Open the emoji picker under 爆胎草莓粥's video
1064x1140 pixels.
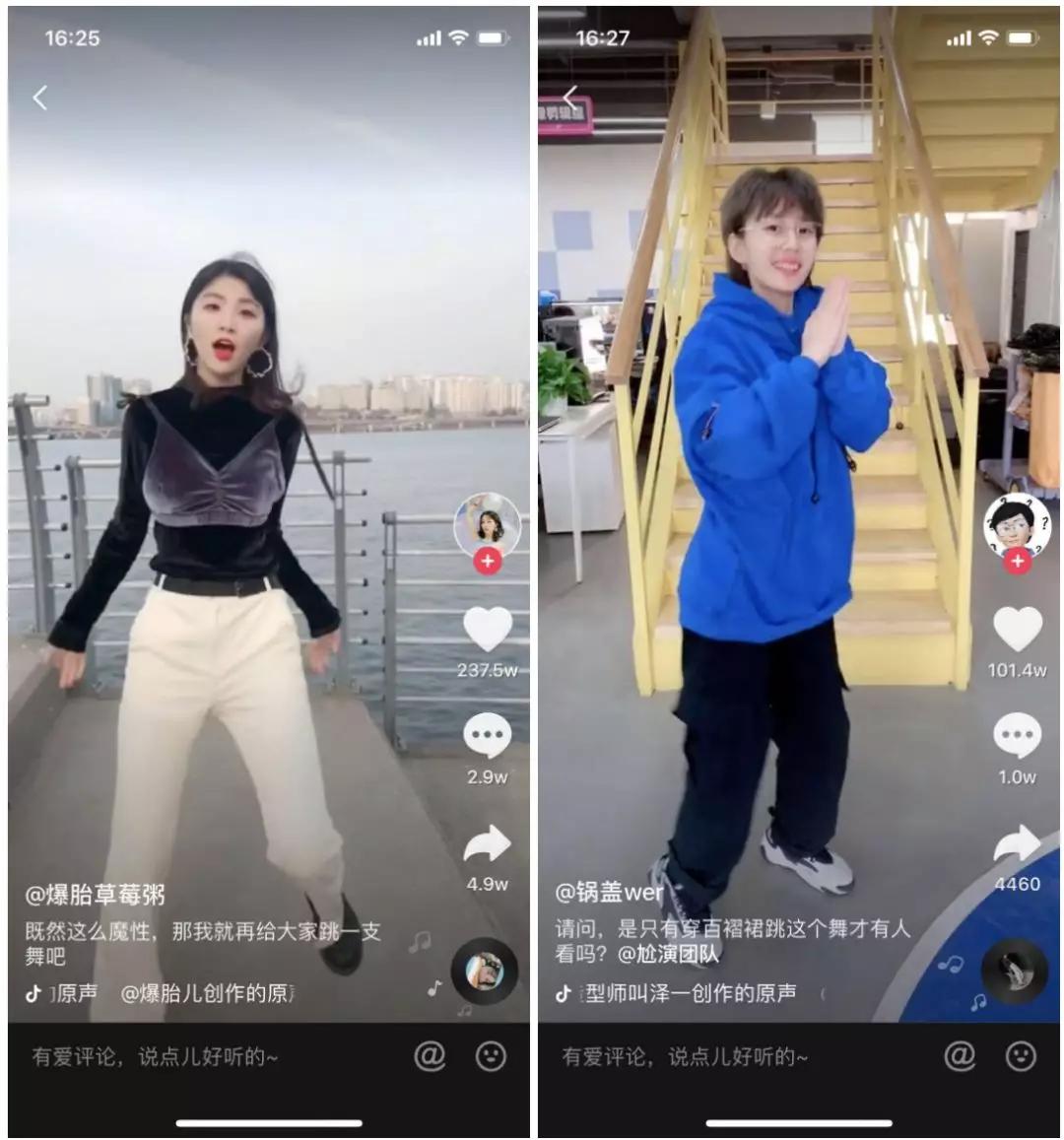[x=491, y=1055]
